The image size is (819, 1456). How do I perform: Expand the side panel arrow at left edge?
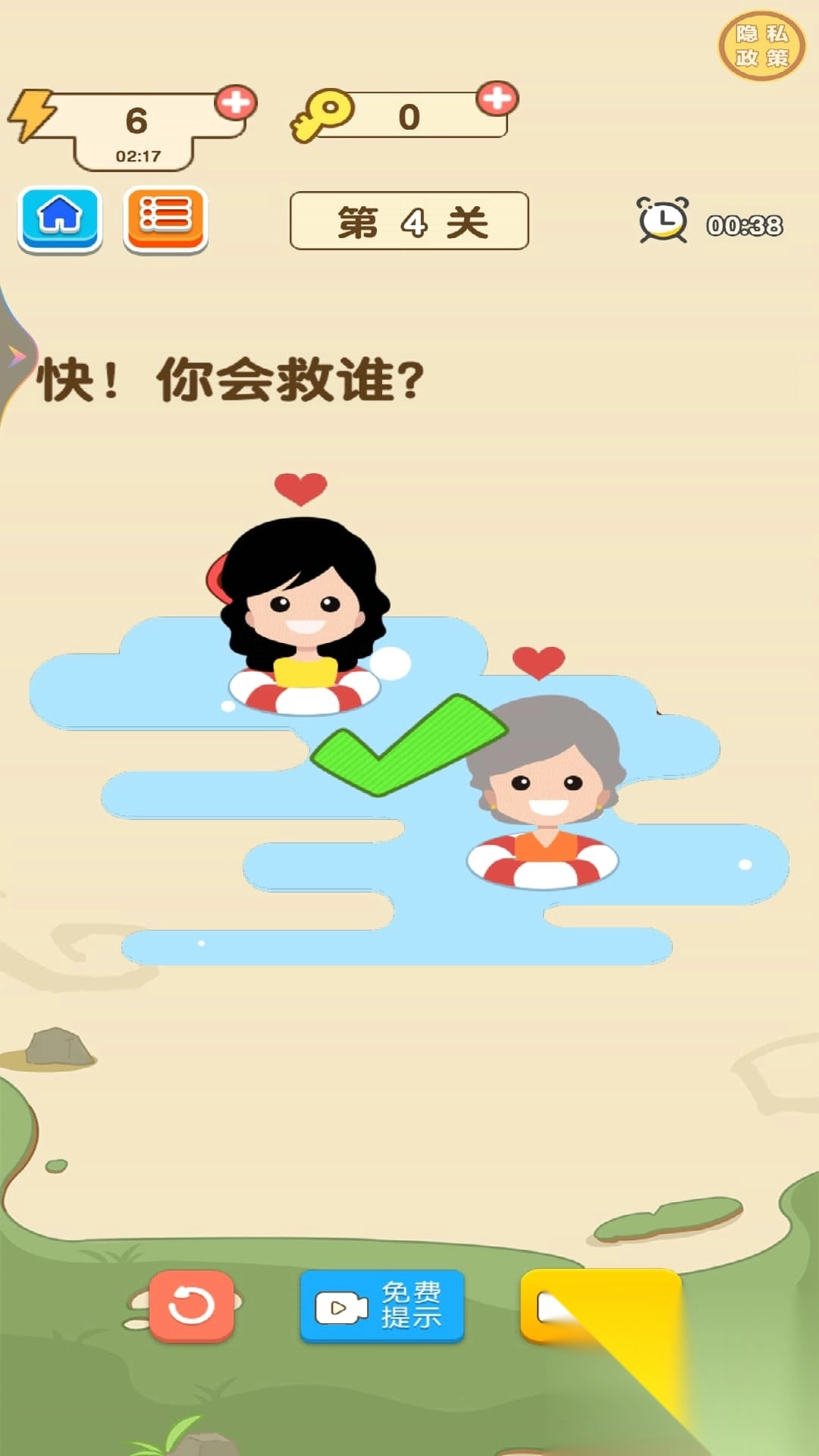click(15, 356)
